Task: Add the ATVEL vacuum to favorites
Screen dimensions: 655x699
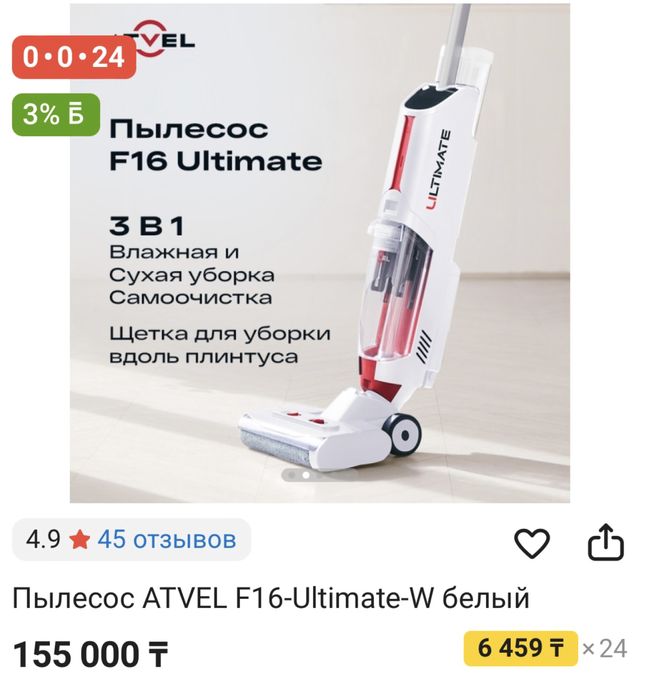Action: click(x=532, y=543)
